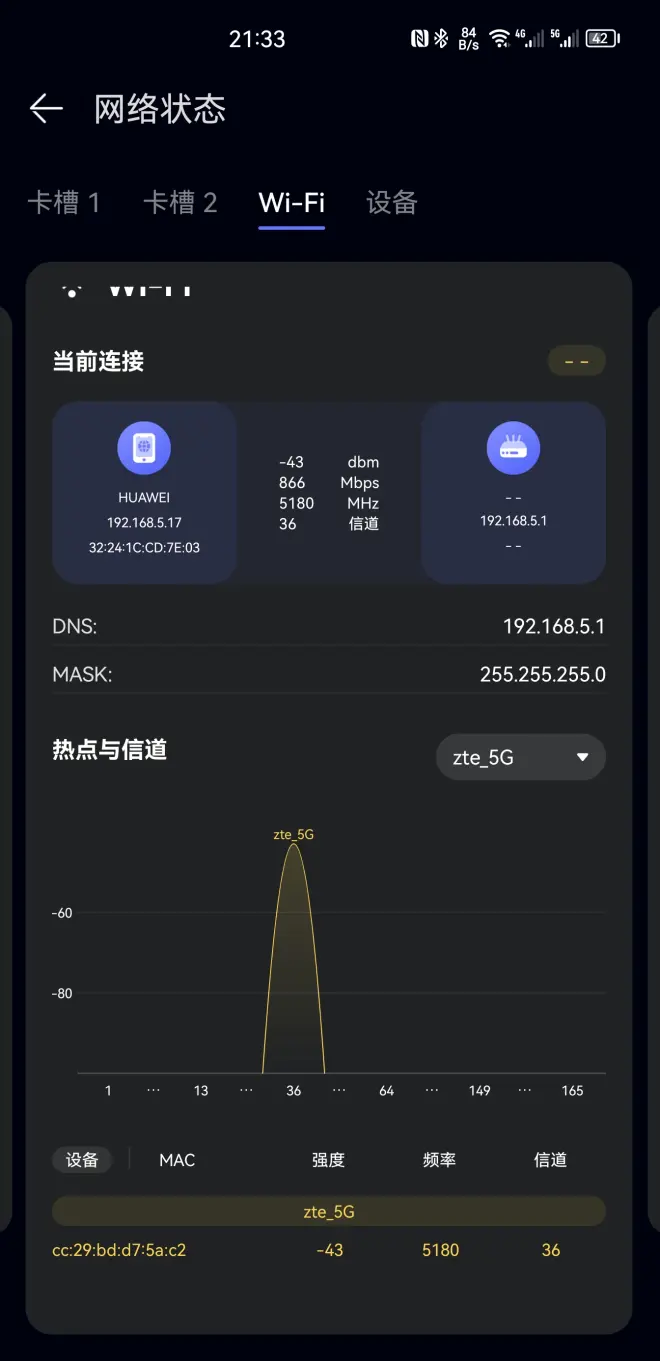Image resolution: width=660 pixels, height=1361 pixels.
Task: Switch to the 卡槽 2 tab
Action: (180, 203)
